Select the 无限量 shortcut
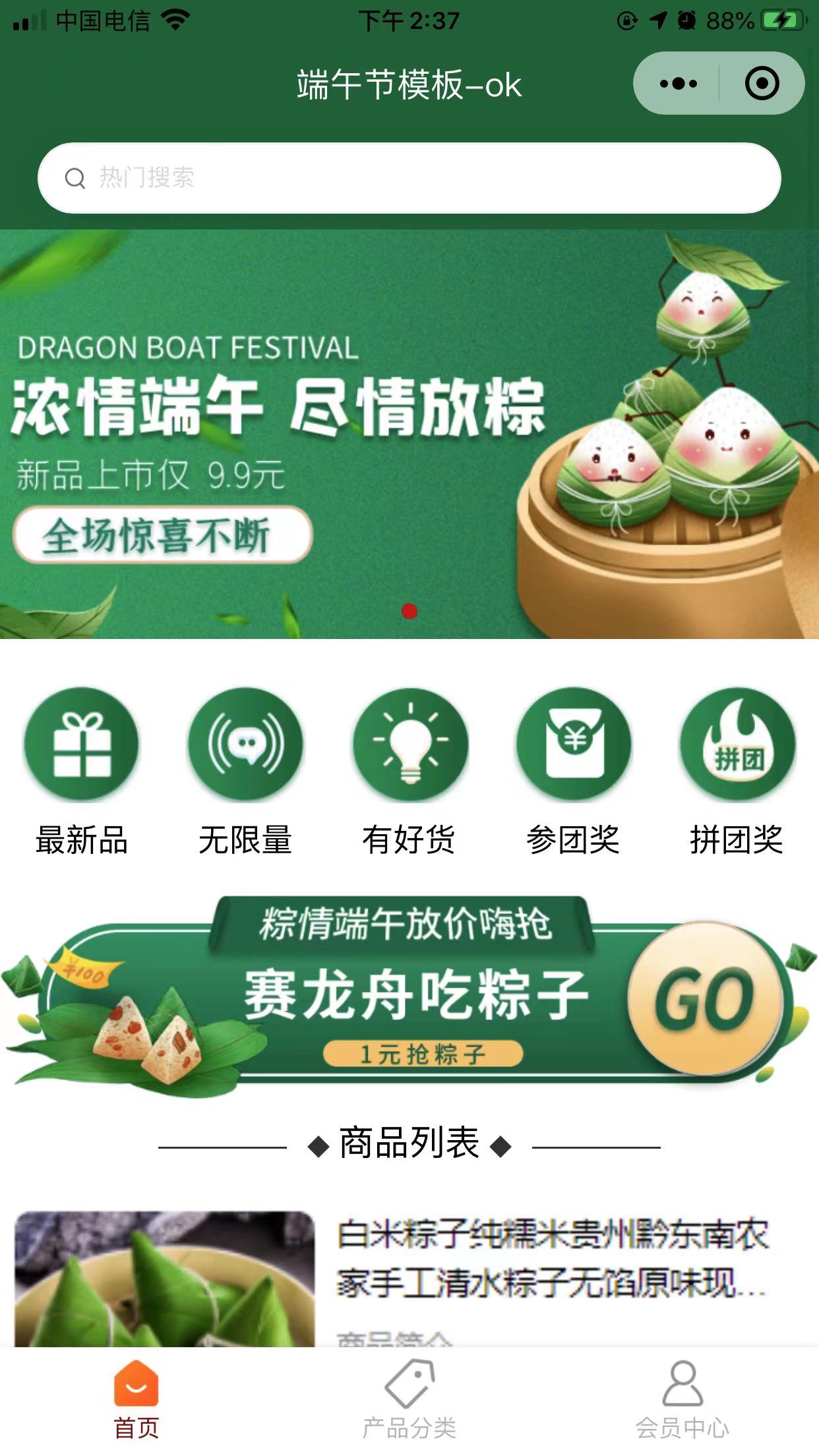819x1456 pixels. pyautogui.click(x=245, y=770)
